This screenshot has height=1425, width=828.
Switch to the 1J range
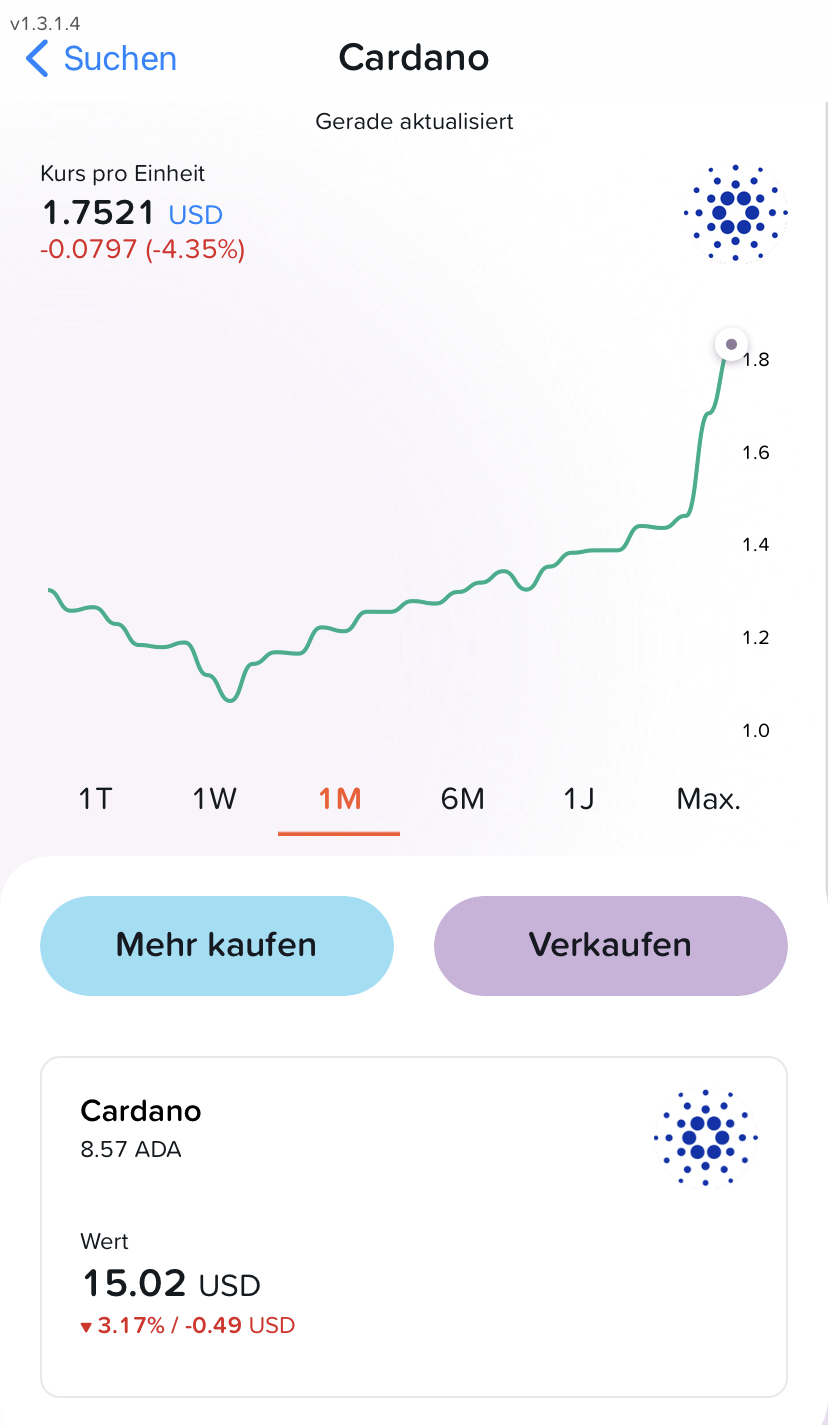pos(579,799)
